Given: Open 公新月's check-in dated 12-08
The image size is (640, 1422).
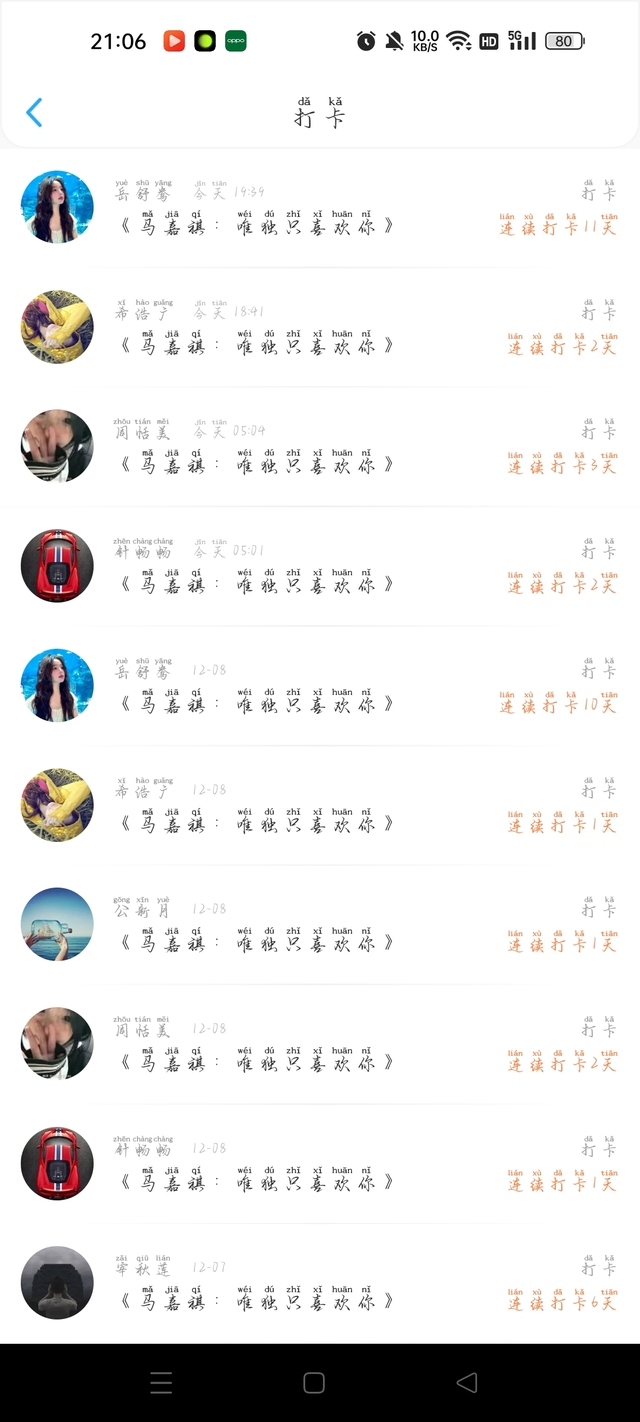Looking at the screenshot, I should tap(320, 924).
